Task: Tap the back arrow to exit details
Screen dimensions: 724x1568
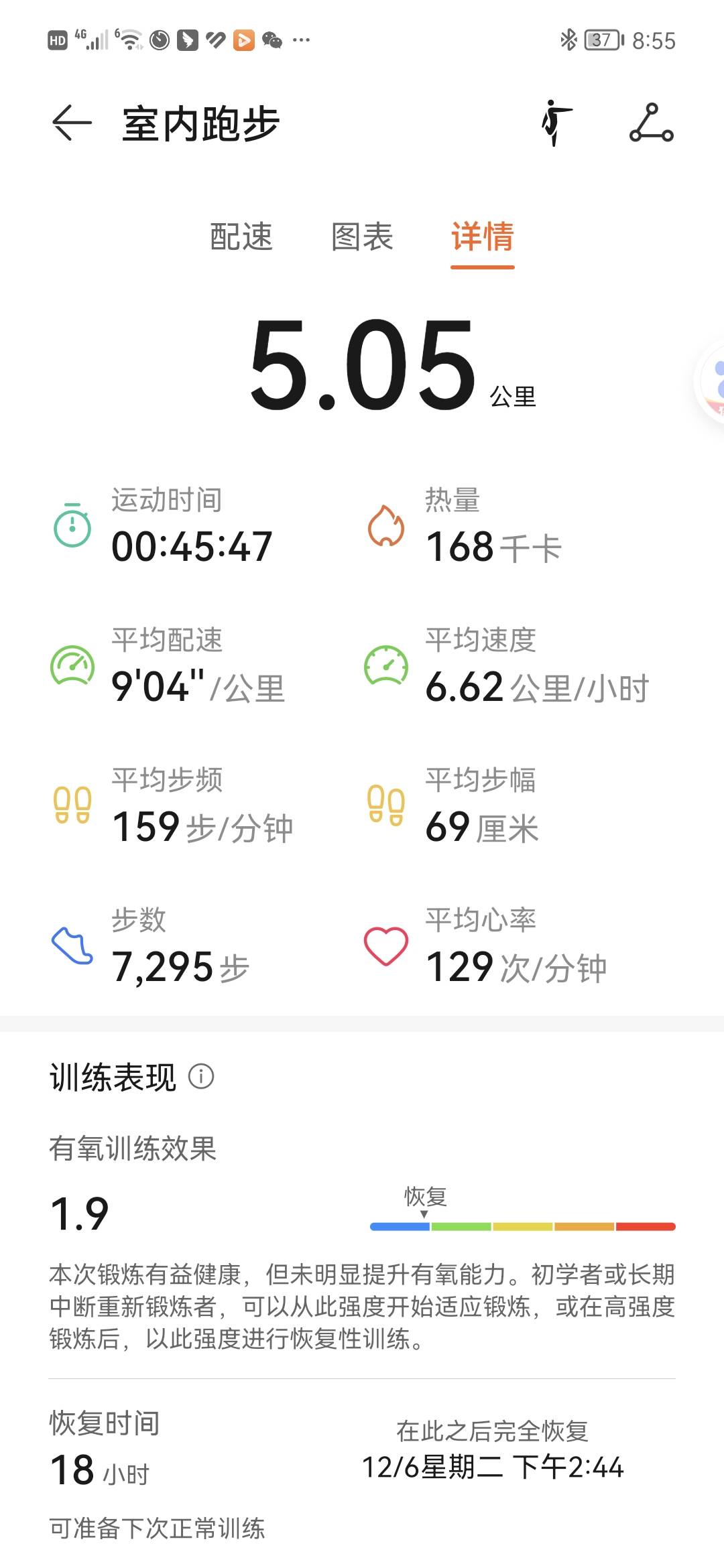Action: [70, 122]
